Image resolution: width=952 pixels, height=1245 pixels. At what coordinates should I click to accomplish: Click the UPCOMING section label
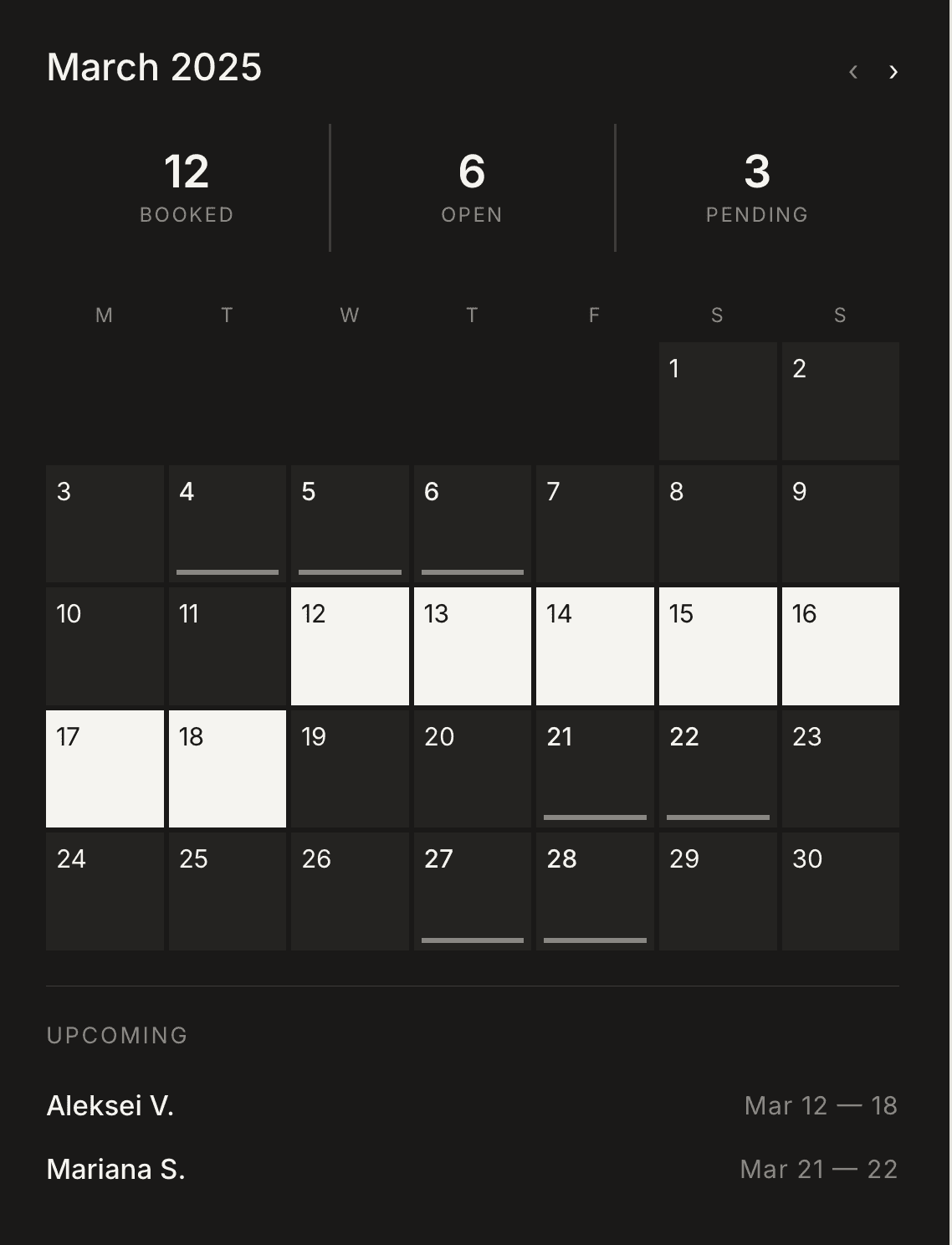coord(117,1035)
